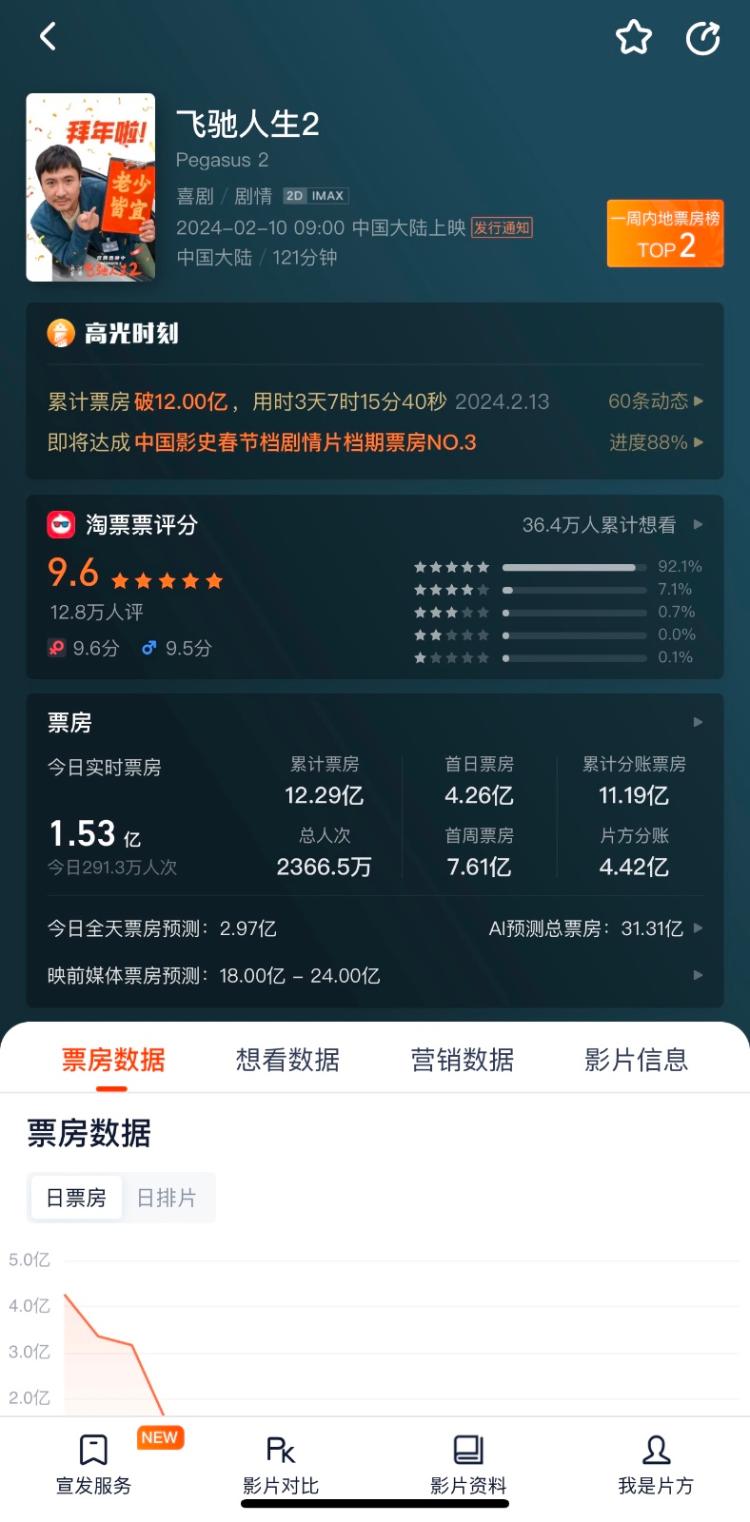Open AI预测总票房 31.31亿 details

pos(595,928)
